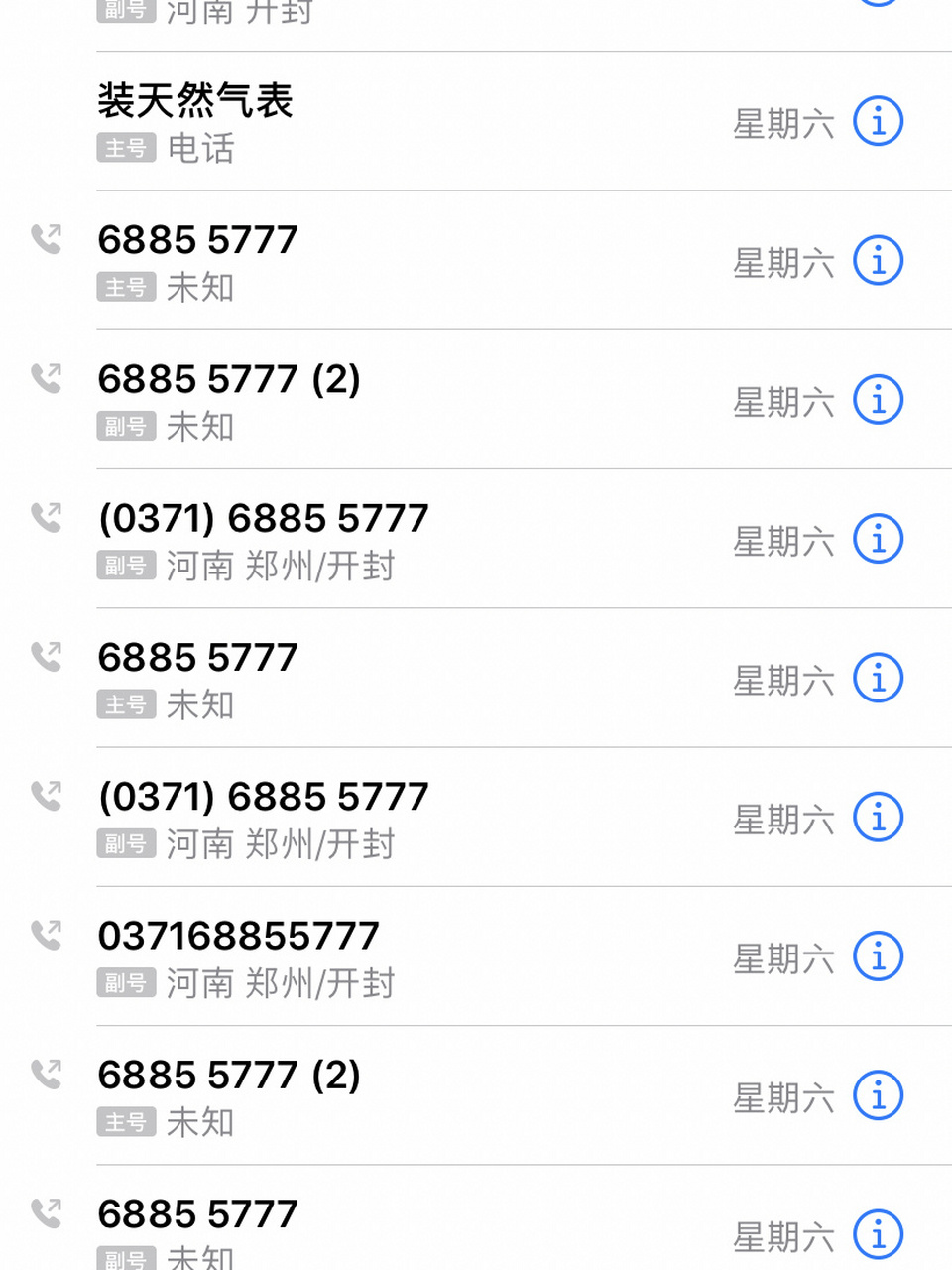Open info for the (0371) 6885 5777 河南 郑州/开封 entry
Viewport: 952px width, 1270px height.
click(x=877, y=539)
